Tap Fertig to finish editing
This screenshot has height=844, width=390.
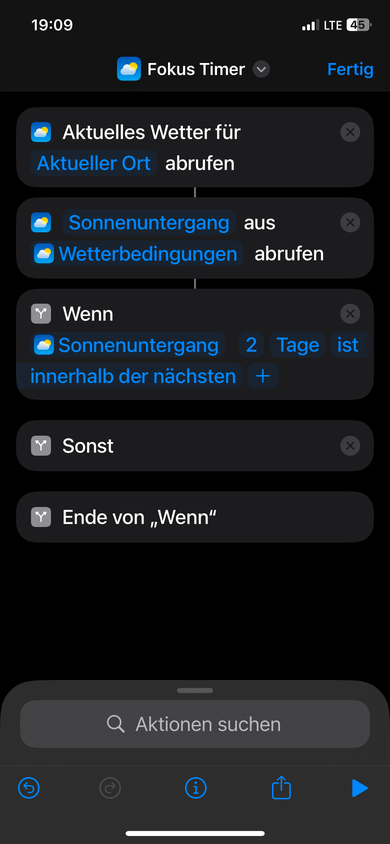click(x=350, y=69)
